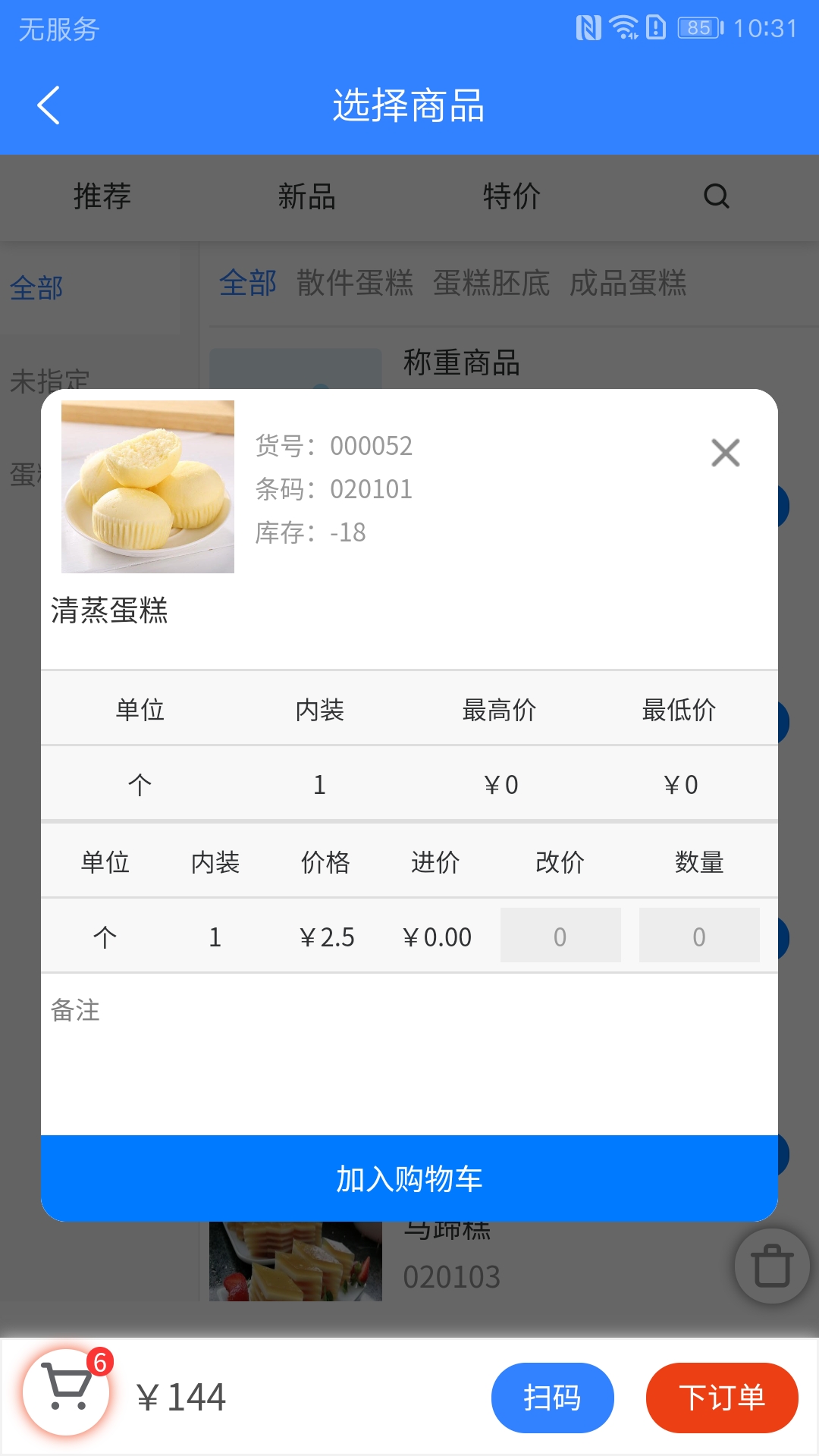Place the order with 下订单

pos(721,1397)
